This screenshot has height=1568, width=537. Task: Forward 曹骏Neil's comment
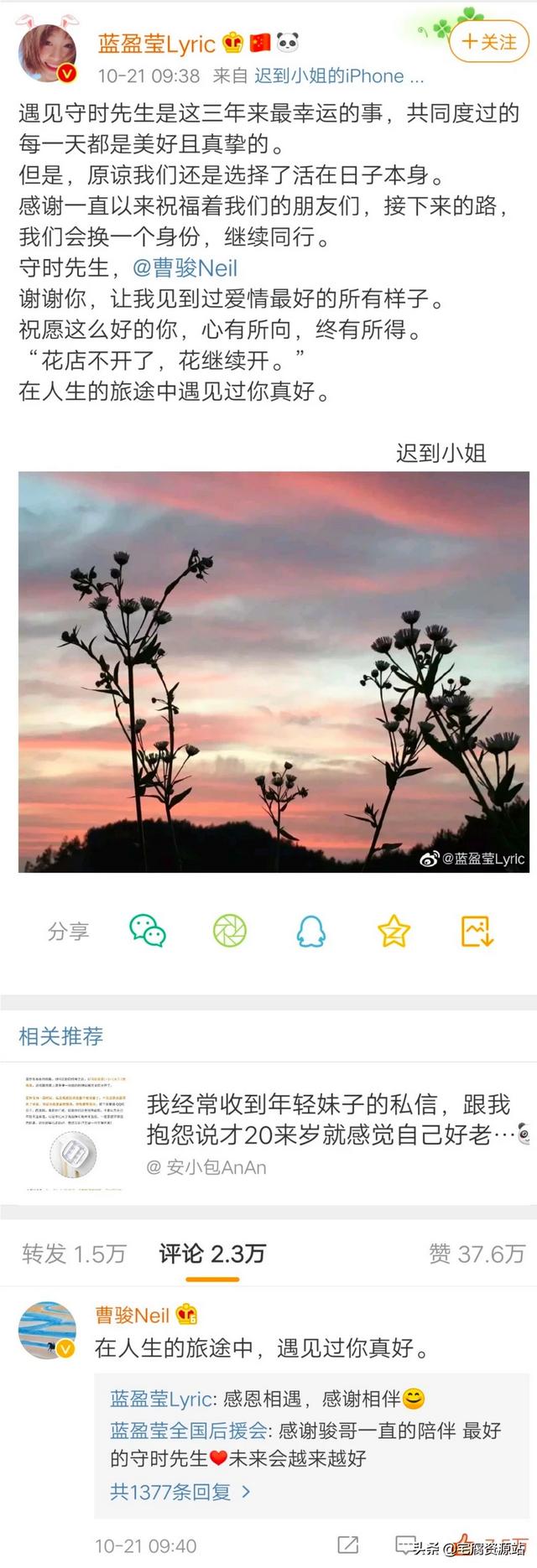point(347,1545)
